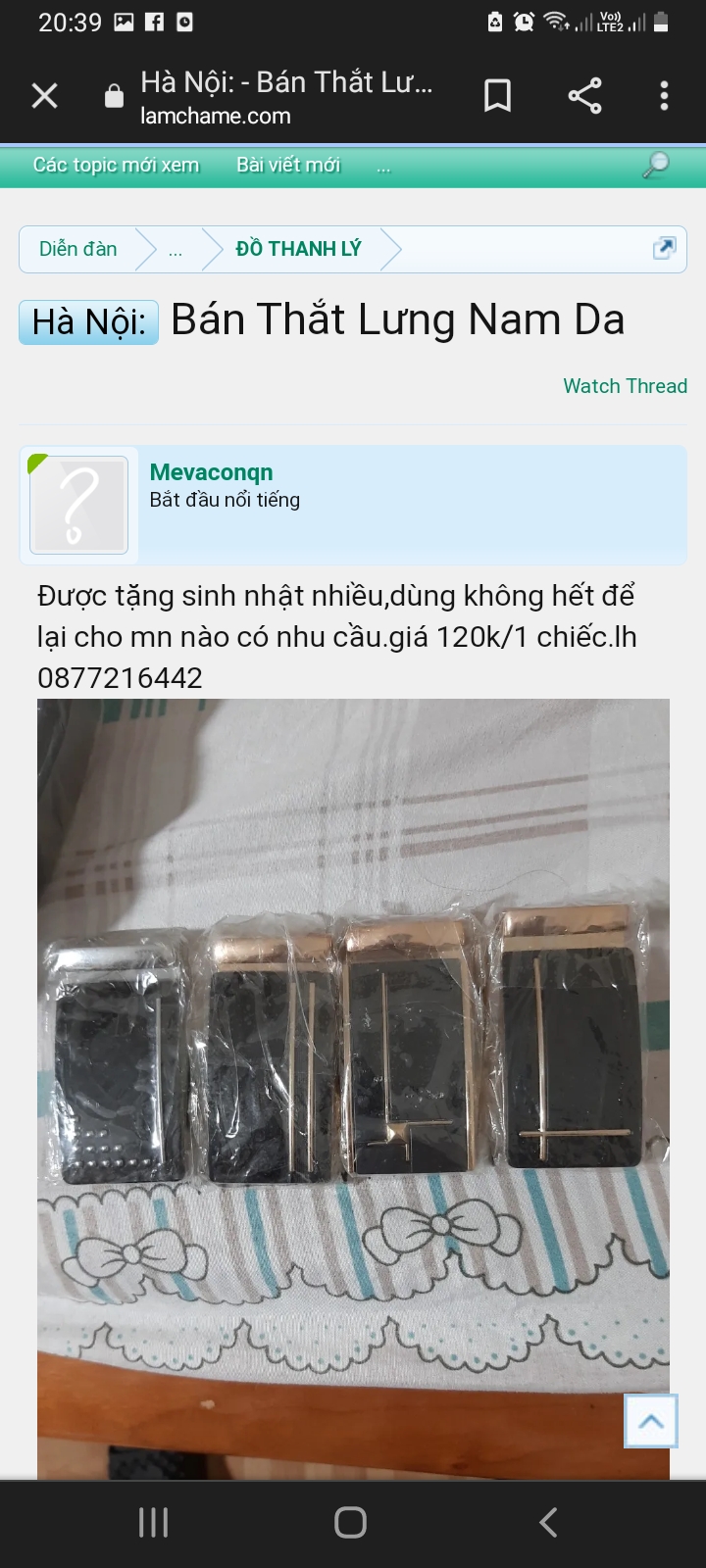
Task: Watch this thread
Action: pyautogui.click(x=625, y=386)
